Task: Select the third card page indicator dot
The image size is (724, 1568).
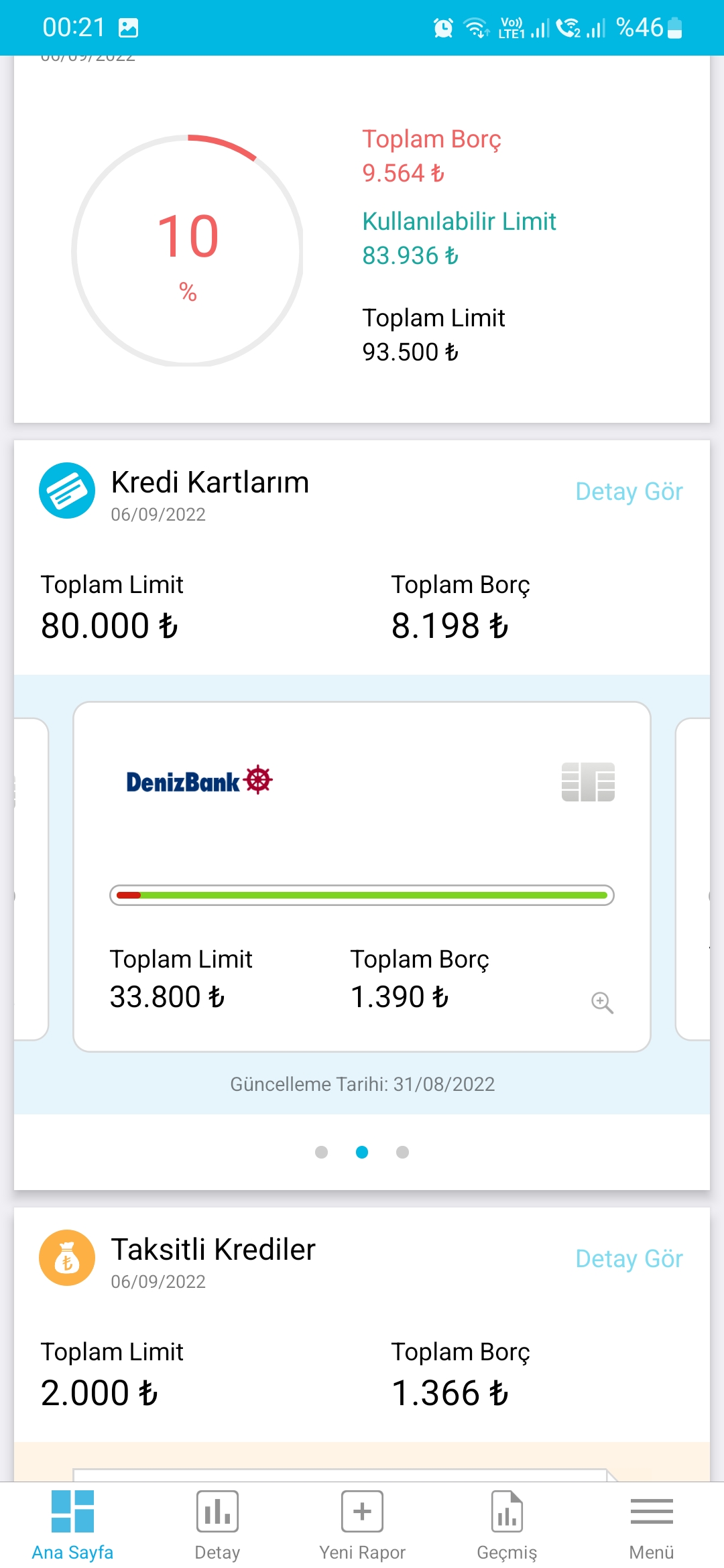Action: pos(402,1152)
